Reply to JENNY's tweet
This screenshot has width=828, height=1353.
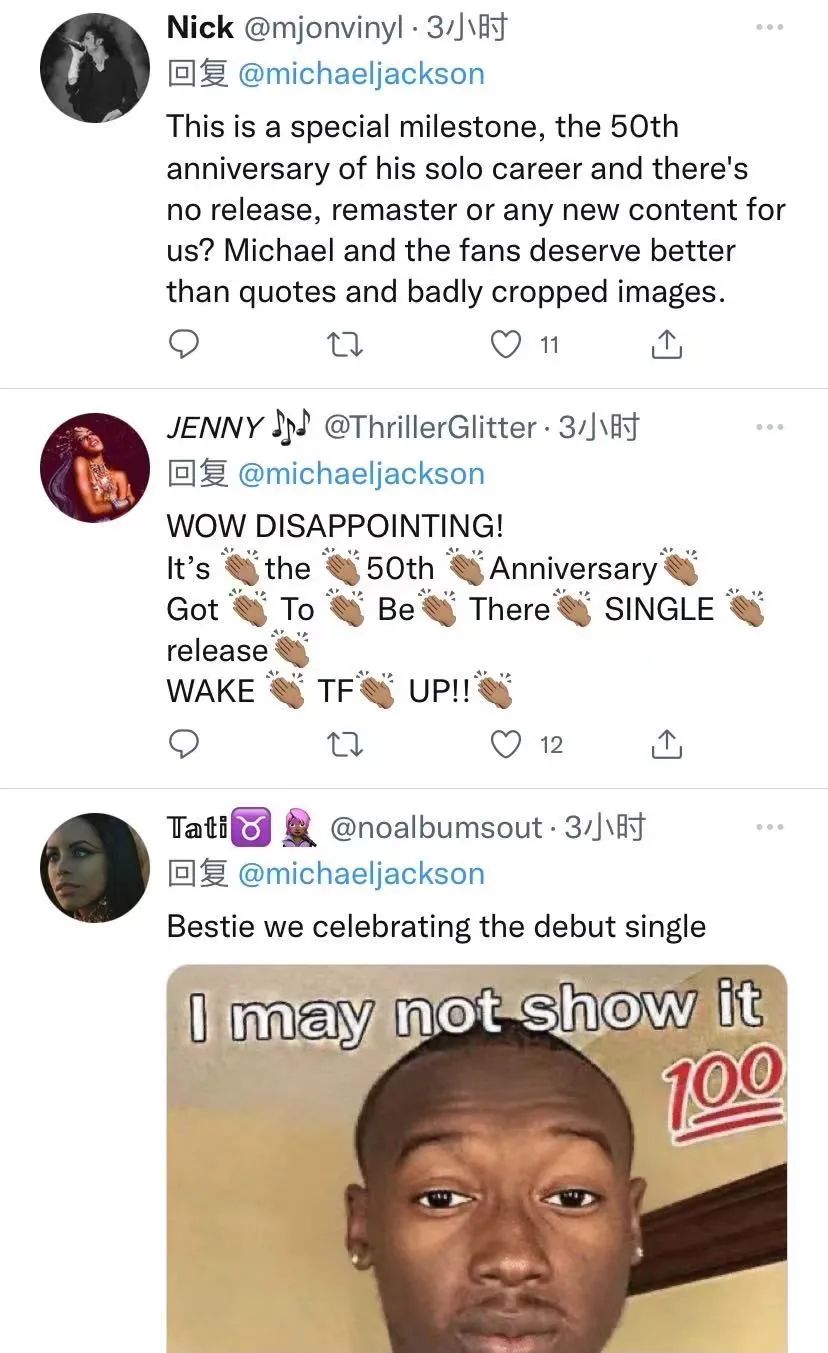tap(183, 745)
